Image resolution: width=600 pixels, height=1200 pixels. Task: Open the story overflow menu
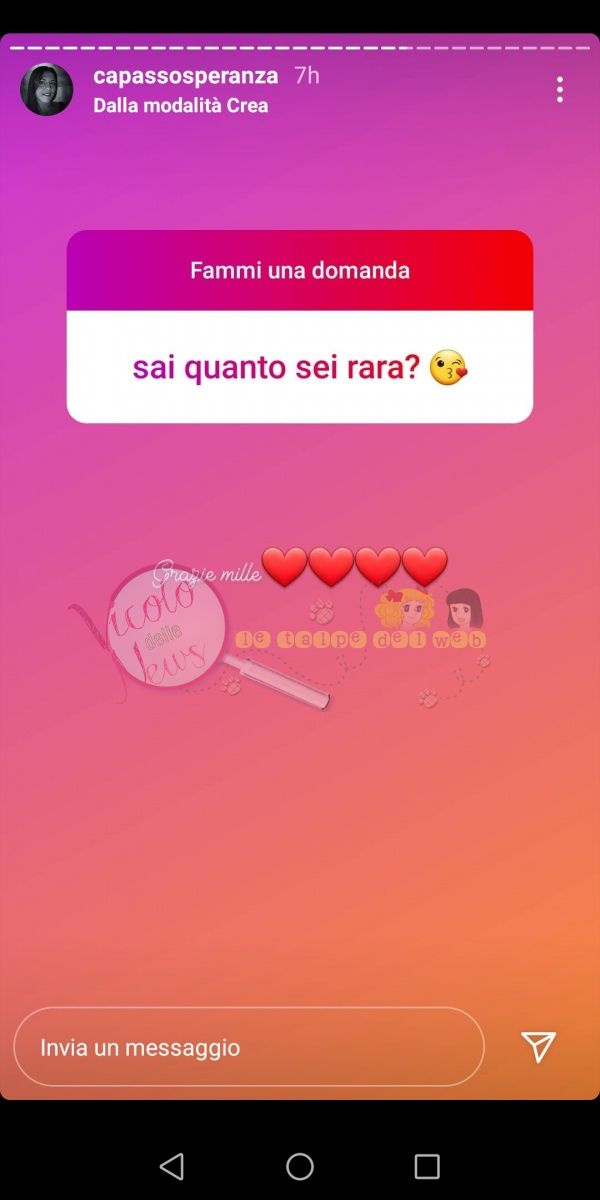[x=559, y=90]
